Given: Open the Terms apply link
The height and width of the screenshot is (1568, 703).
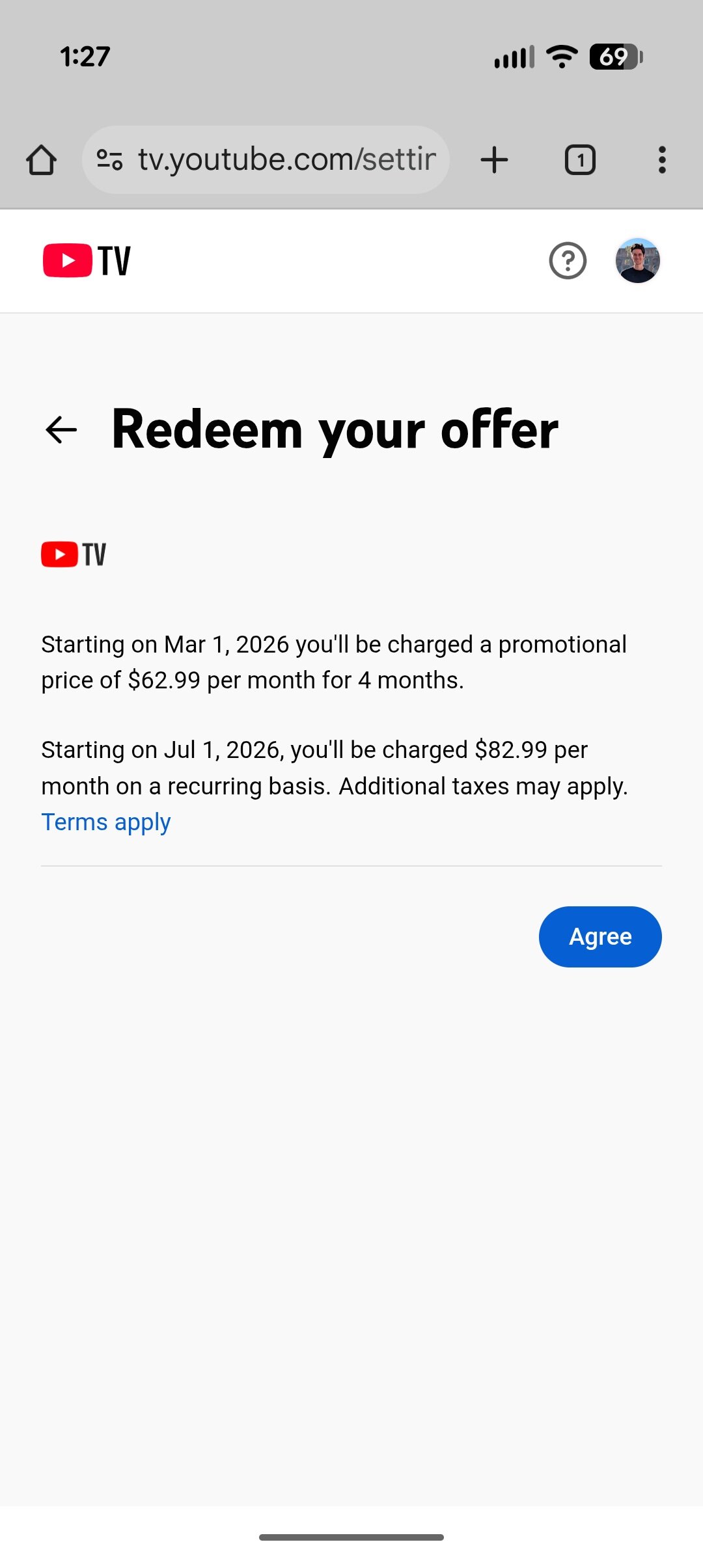Looking at the screenshot, I should [x=105, y=822].
